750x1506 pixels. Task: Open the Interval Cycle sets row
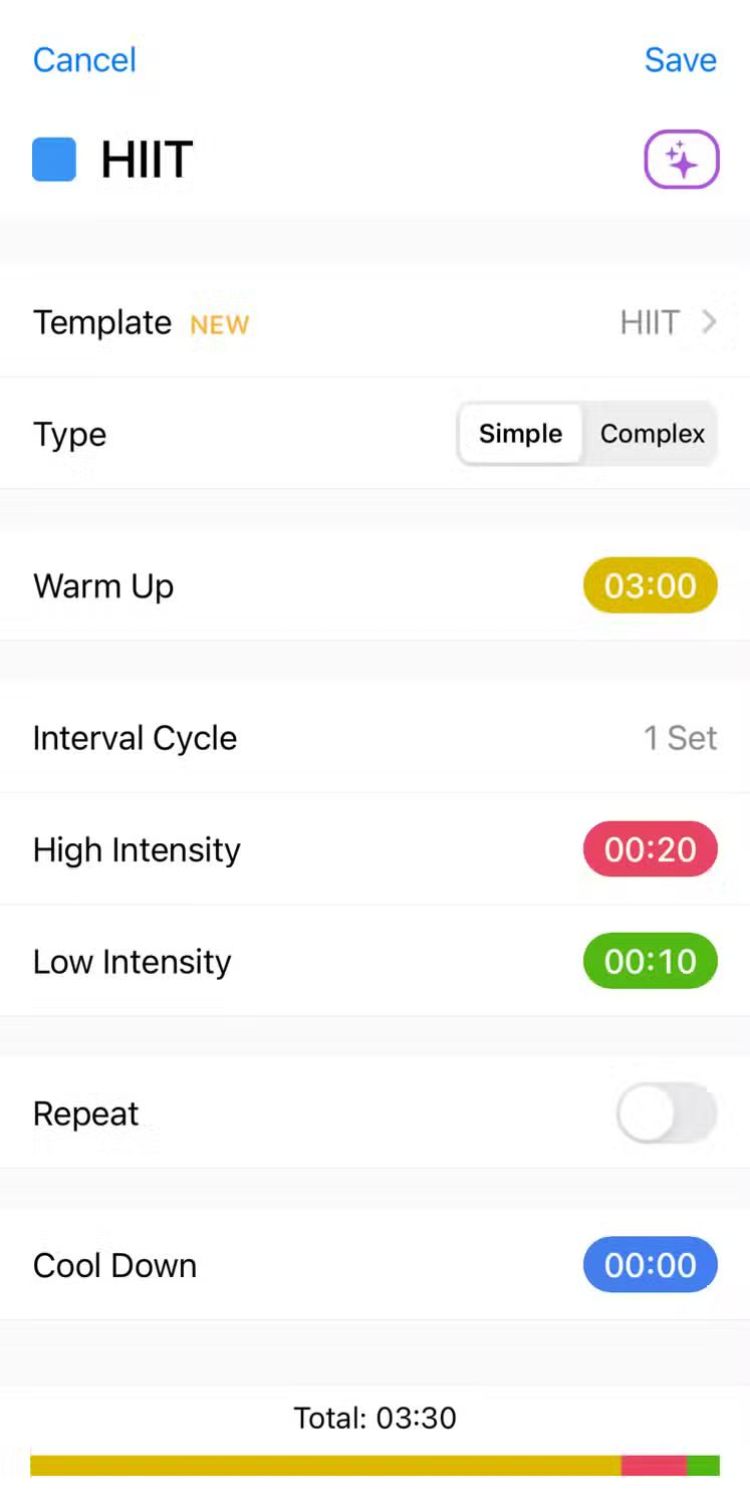pyautogui.click(x=375, y=738)
